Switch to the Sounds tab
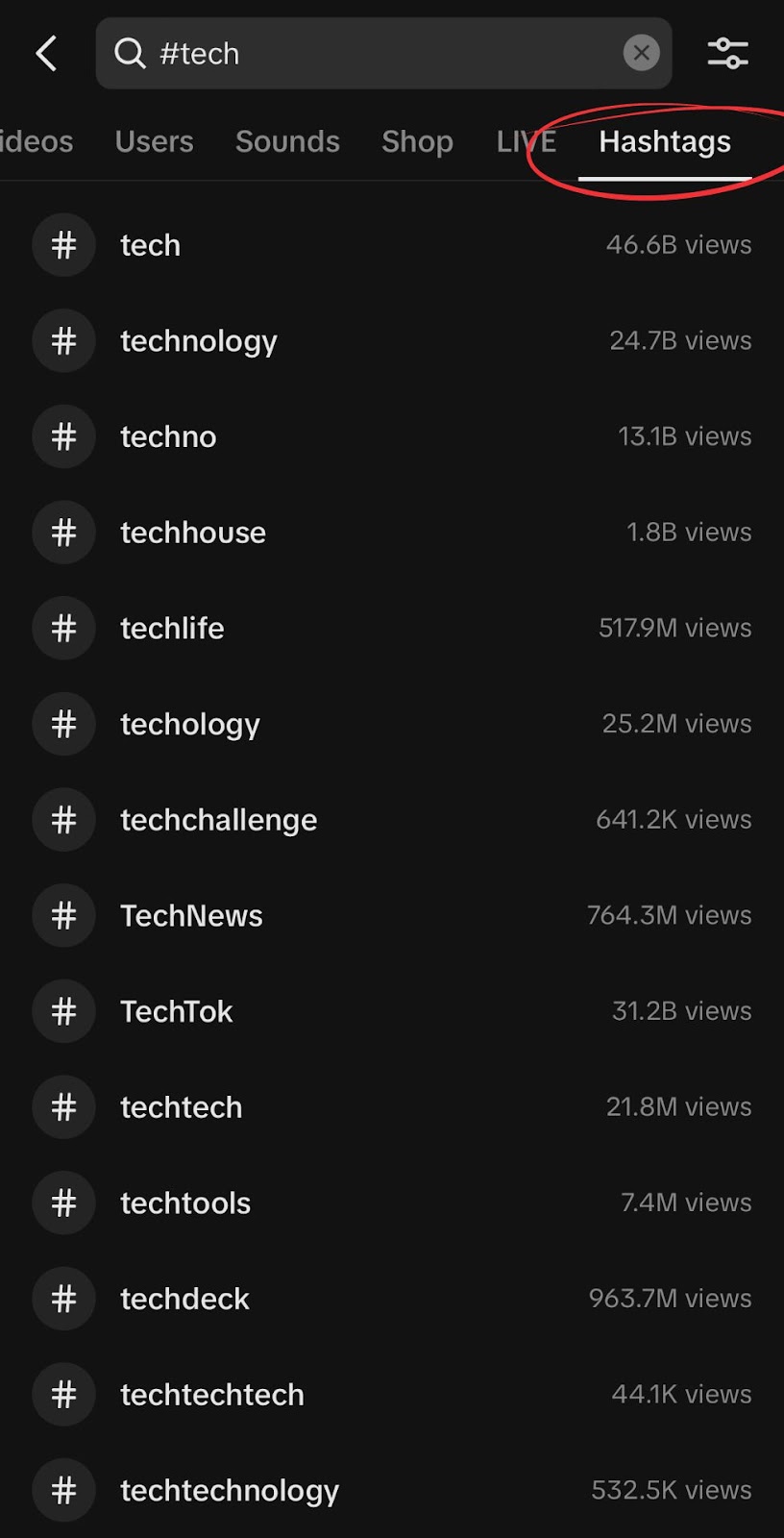Screen dimensions: 784x1538 tap(287, 141)
